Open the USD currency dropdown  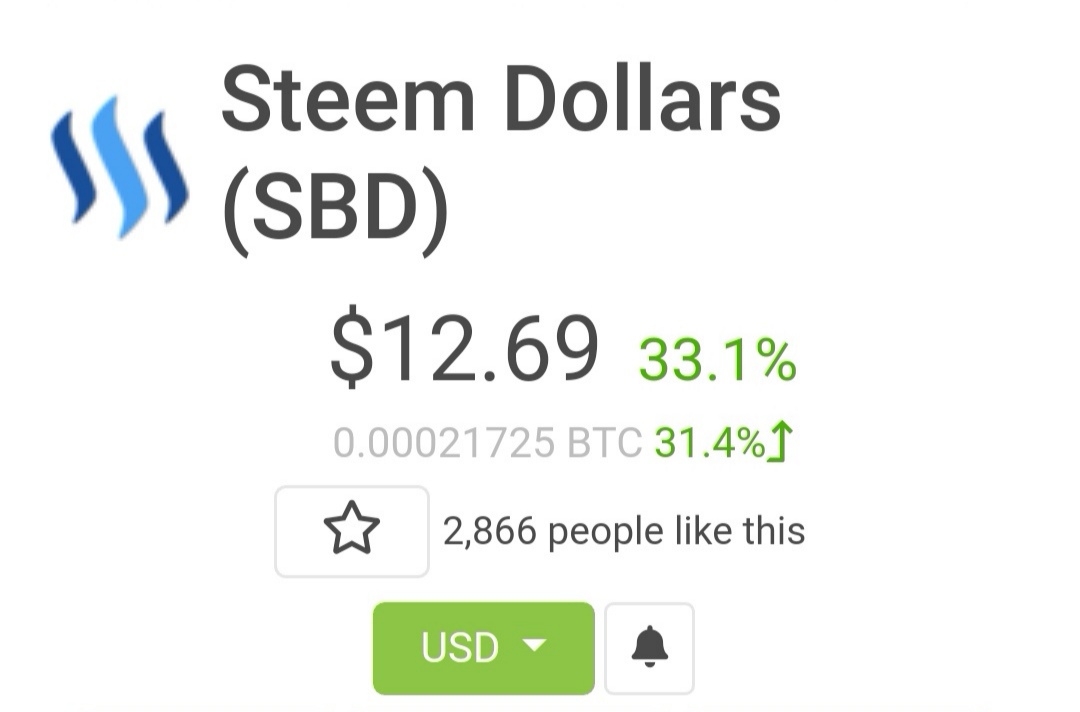(484, 648)
